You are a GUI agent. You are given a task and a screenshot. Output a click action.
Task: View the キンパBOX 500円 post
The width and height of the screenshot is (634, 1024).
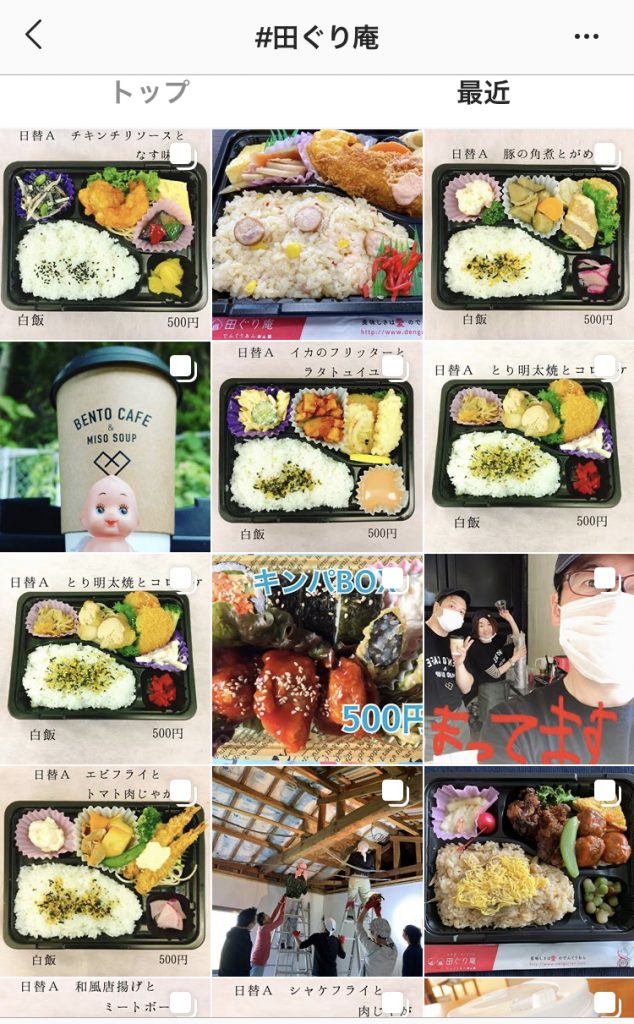317,659
